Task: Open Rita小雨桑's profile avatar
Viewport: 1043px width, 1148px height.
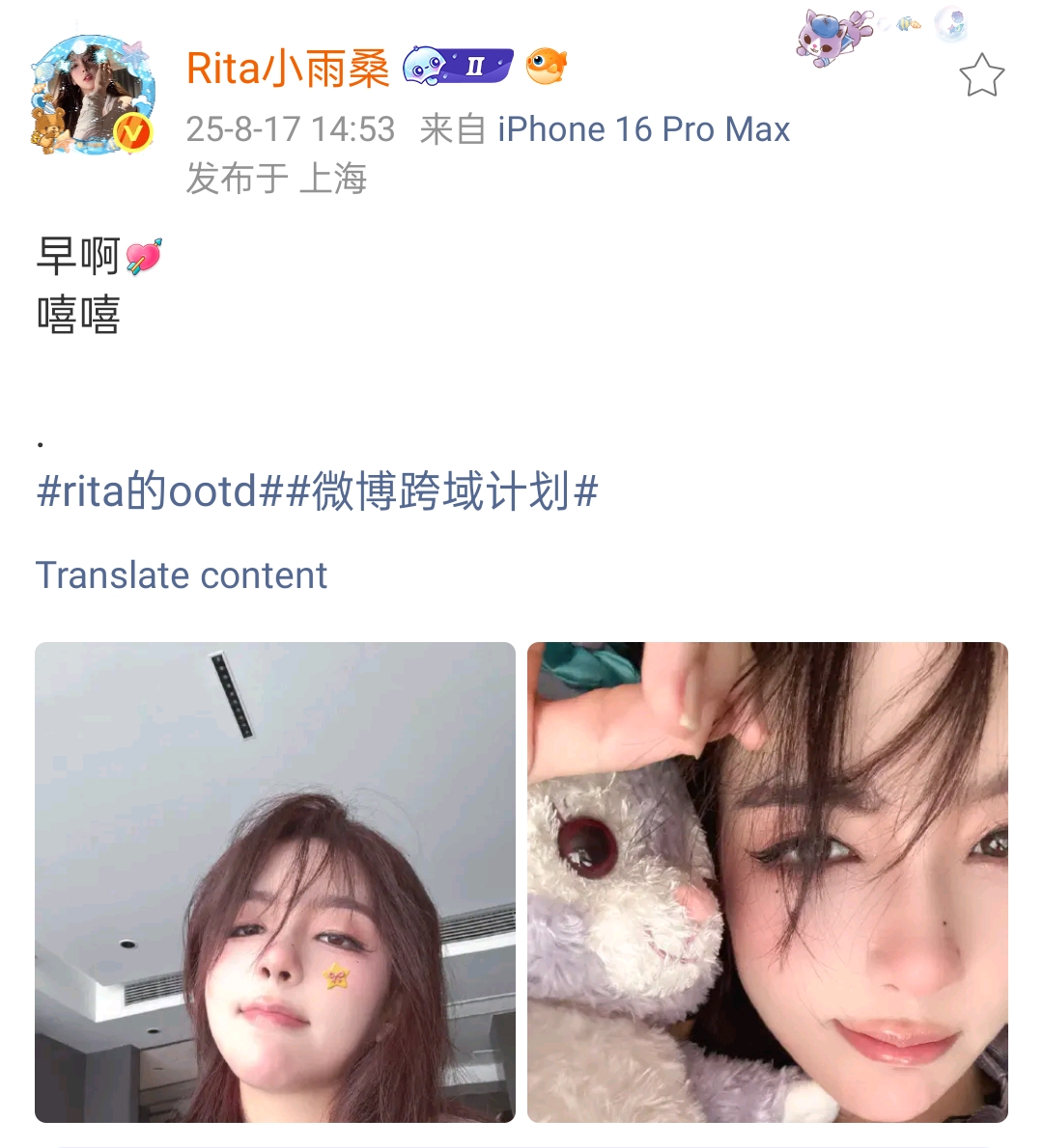Action: 93,95
